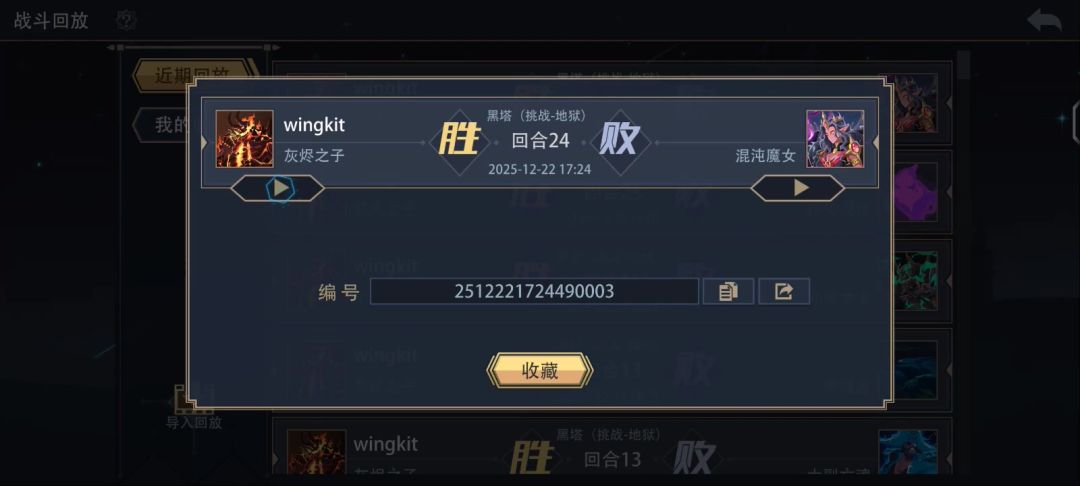This screenshot has width=1080, height=486.
Task: Tap the 收藏 button to save replay
Action: click(x=539, y=370)
